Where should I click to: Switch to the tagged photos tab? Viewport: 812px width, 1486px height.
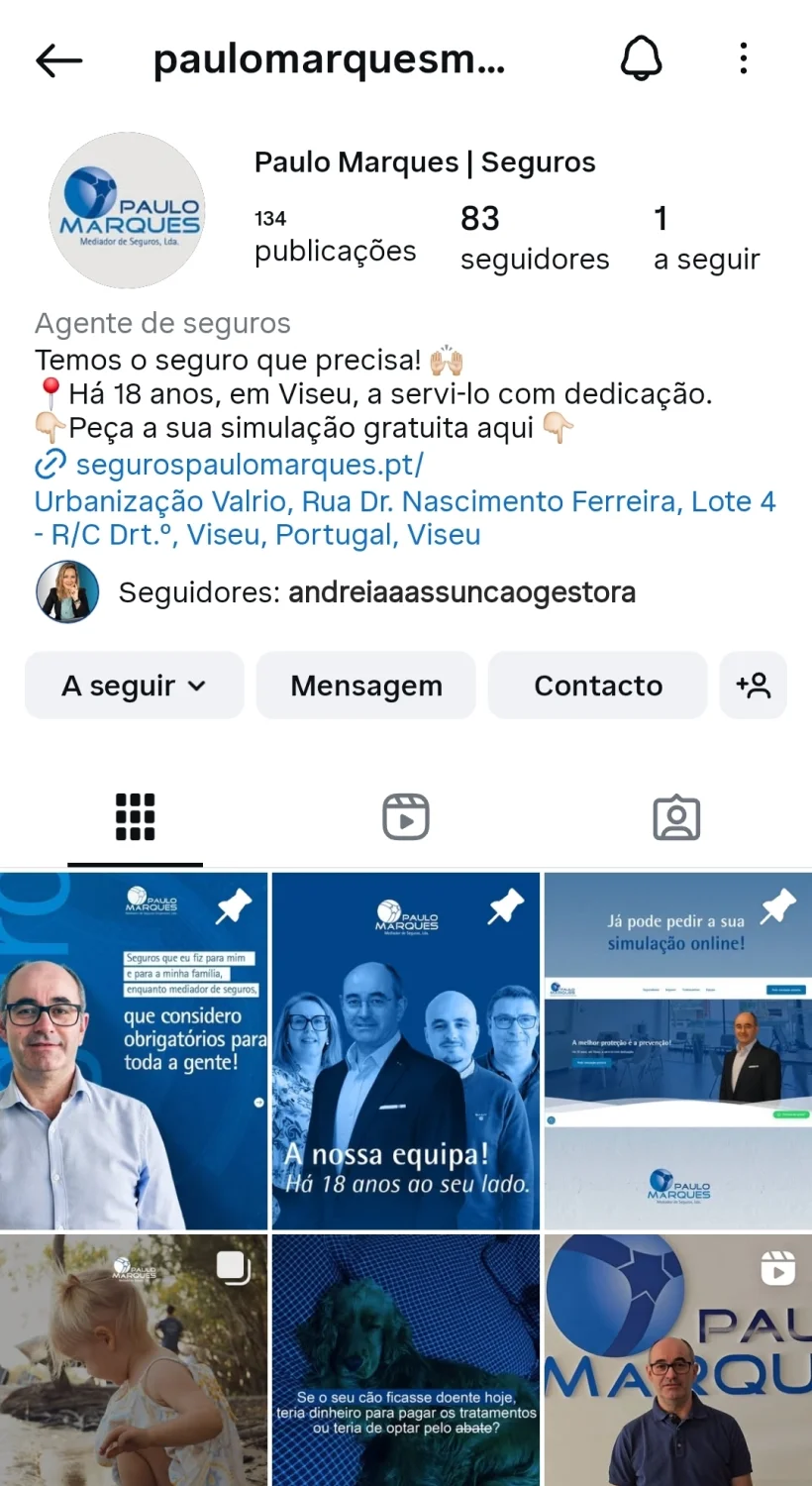[676, 817]
